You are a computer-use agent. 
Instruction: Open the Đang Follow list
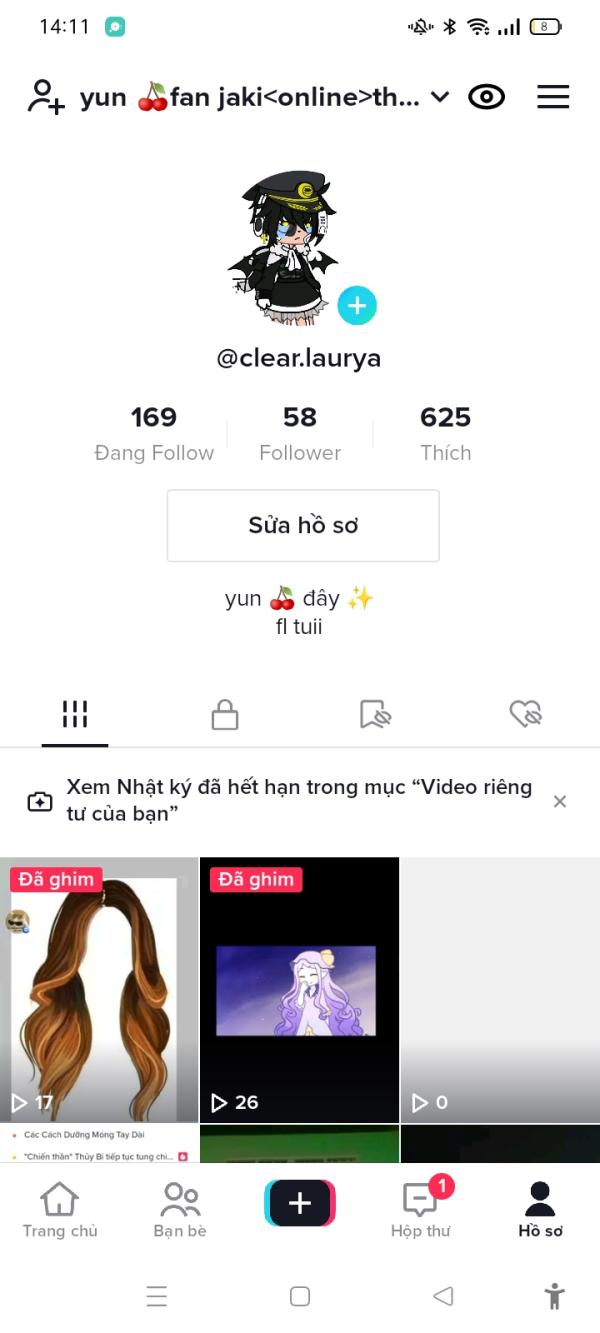154,433
